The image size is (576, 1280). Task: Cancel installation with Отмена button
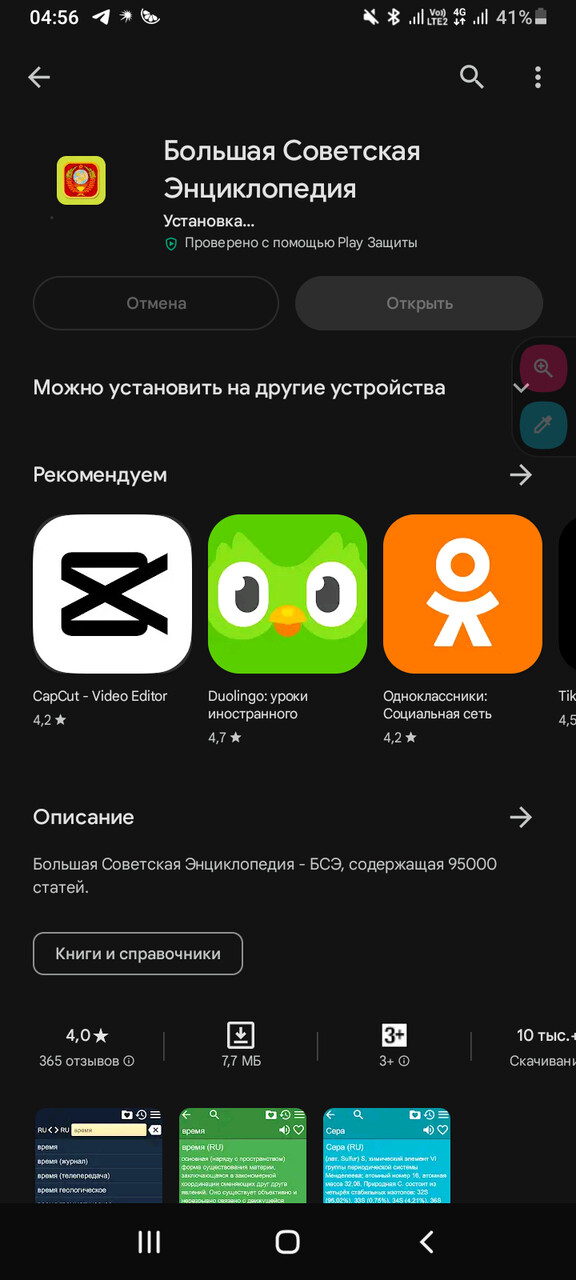[156, 303]
